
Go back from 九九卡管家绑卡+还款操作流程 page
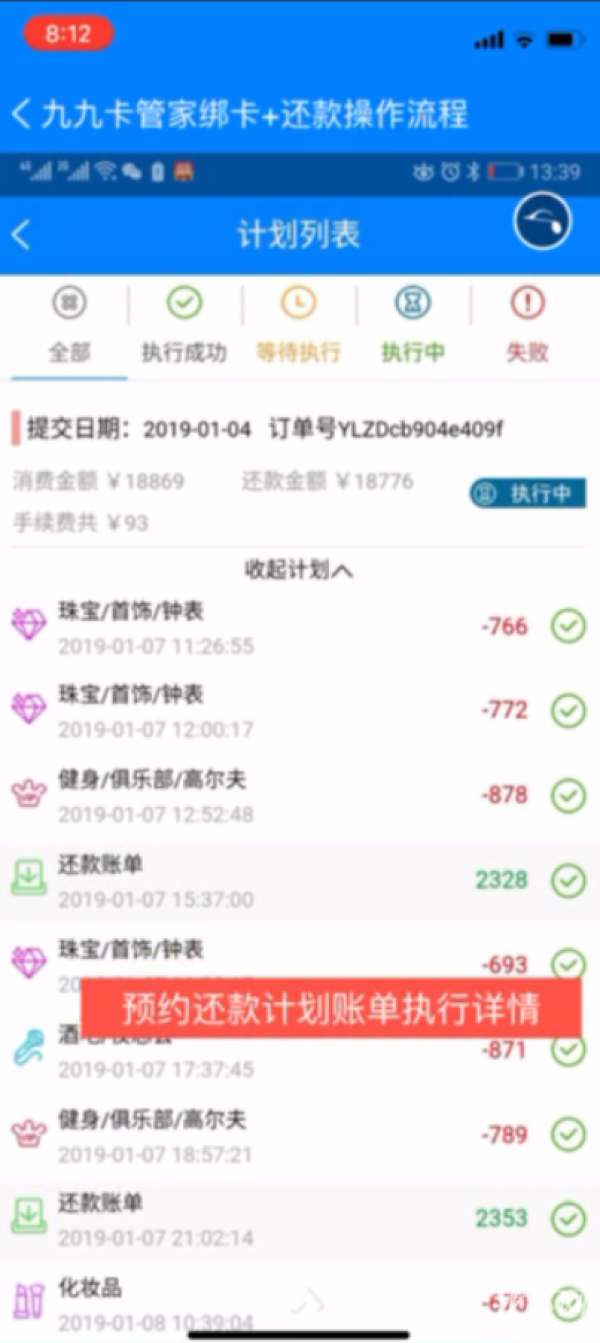21,113
